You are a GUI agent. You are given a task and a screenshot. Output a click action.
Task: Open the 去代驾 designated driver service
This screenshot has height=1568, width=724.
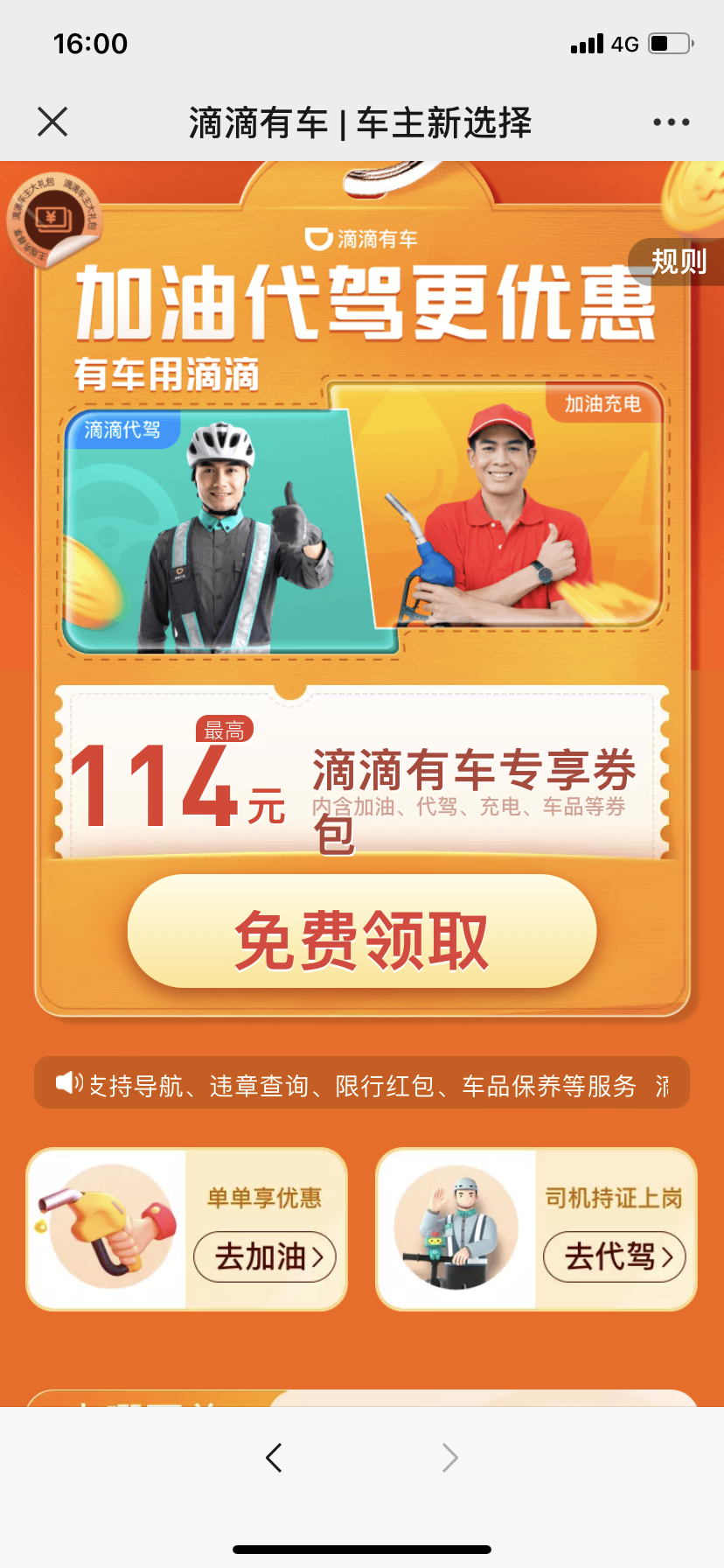click(x=615, y=1257)
